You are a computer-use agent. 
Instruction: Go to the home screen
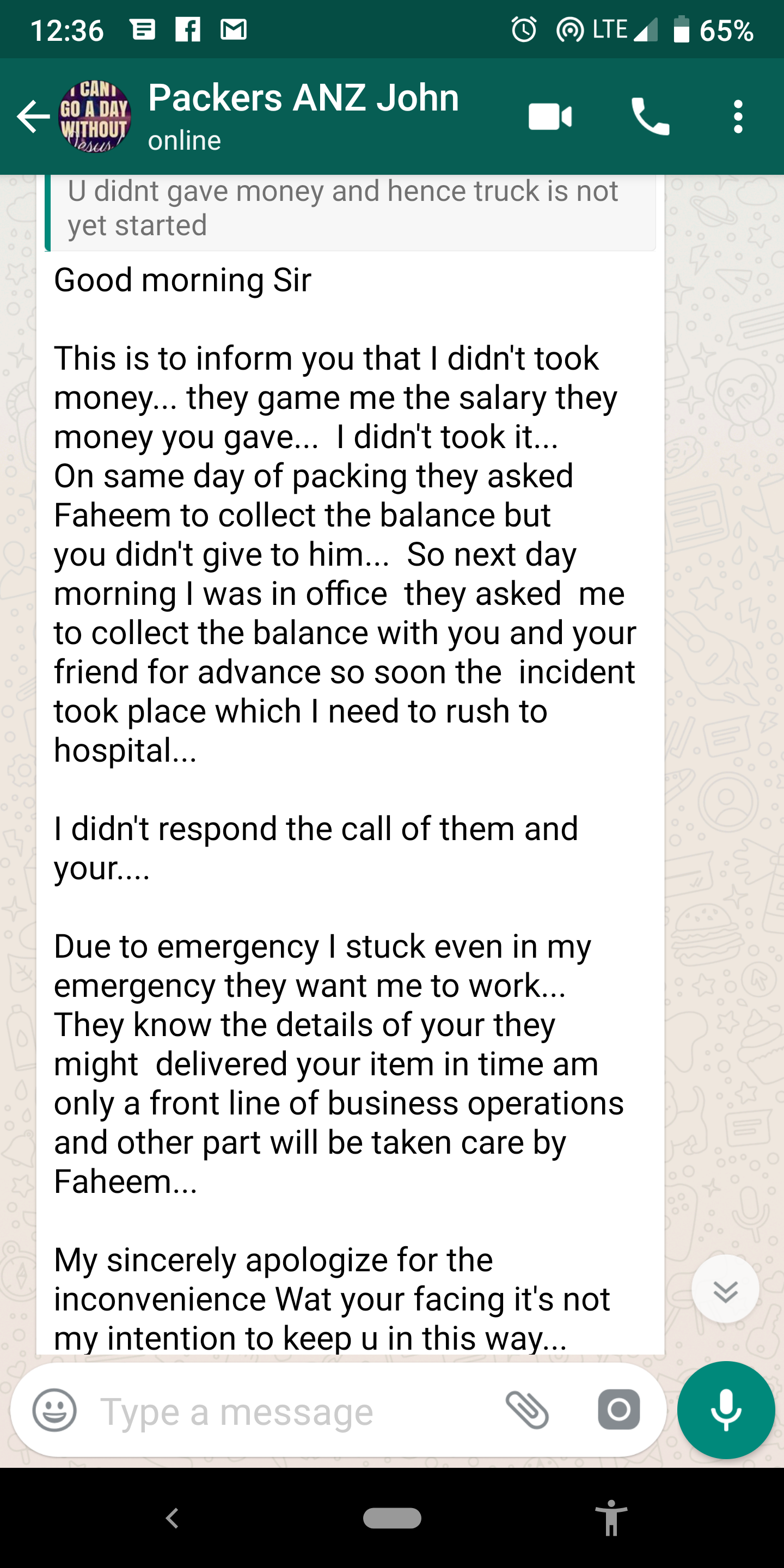coord(392,1518)
